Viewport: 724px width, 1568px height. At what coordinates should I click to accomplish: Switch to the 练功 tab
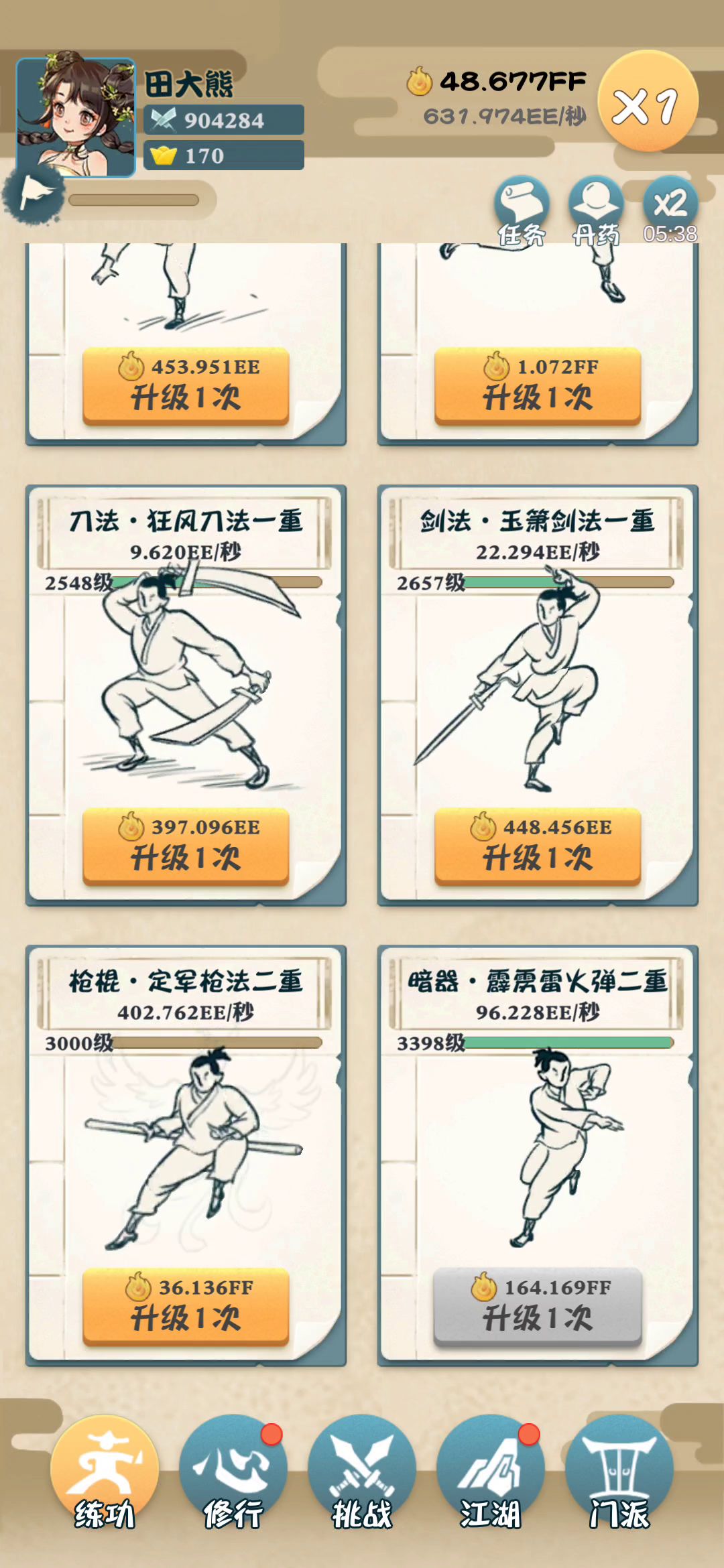105,1473
